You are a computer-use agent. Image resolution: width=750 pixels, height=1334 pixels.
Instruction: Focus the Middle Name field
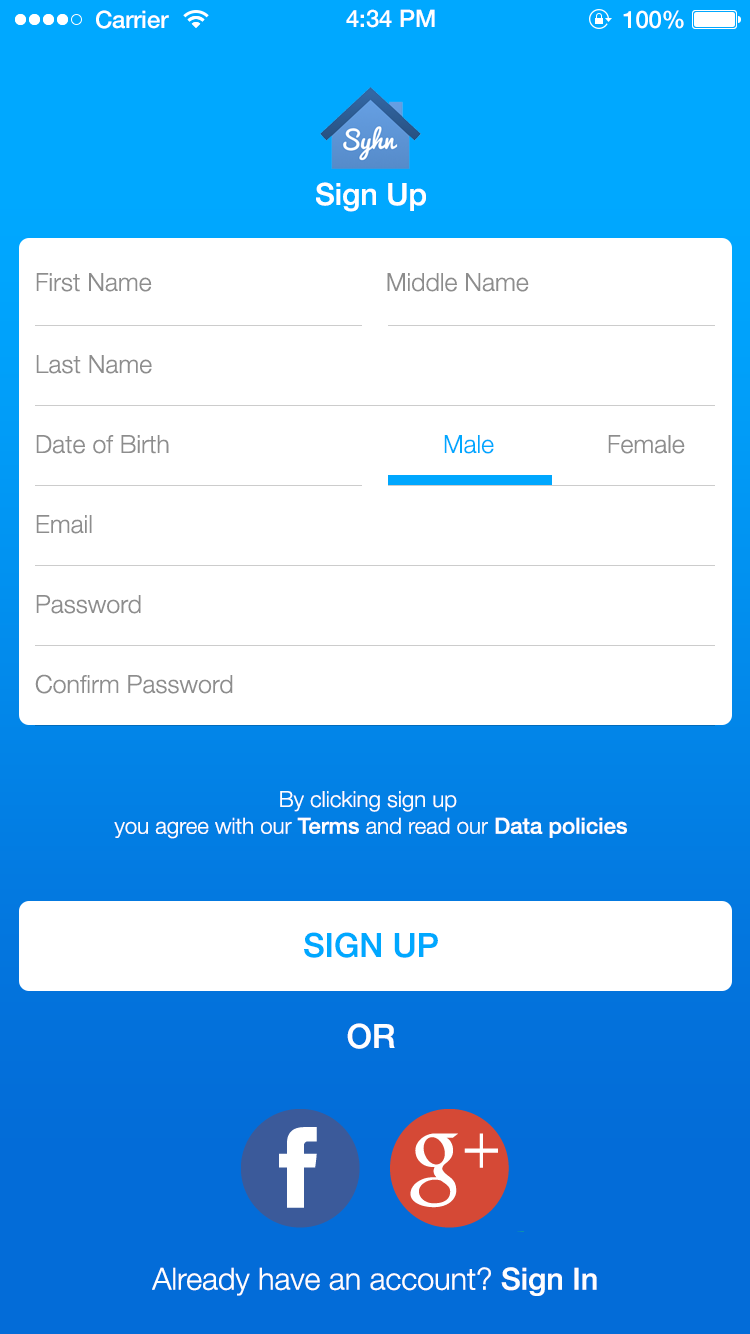[x=550, y=284]
